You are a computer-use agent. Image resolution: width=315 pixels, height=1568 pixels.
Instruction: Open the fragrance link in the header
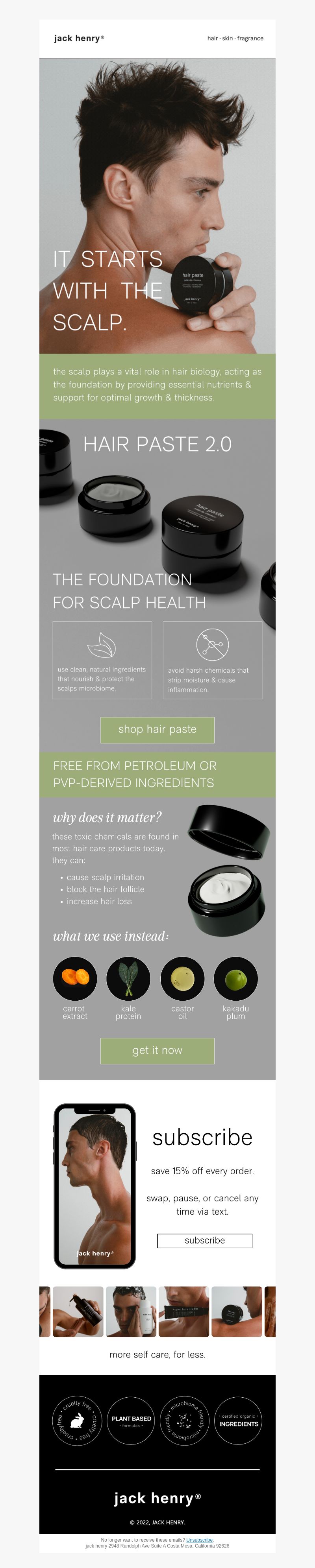[250, 38]
